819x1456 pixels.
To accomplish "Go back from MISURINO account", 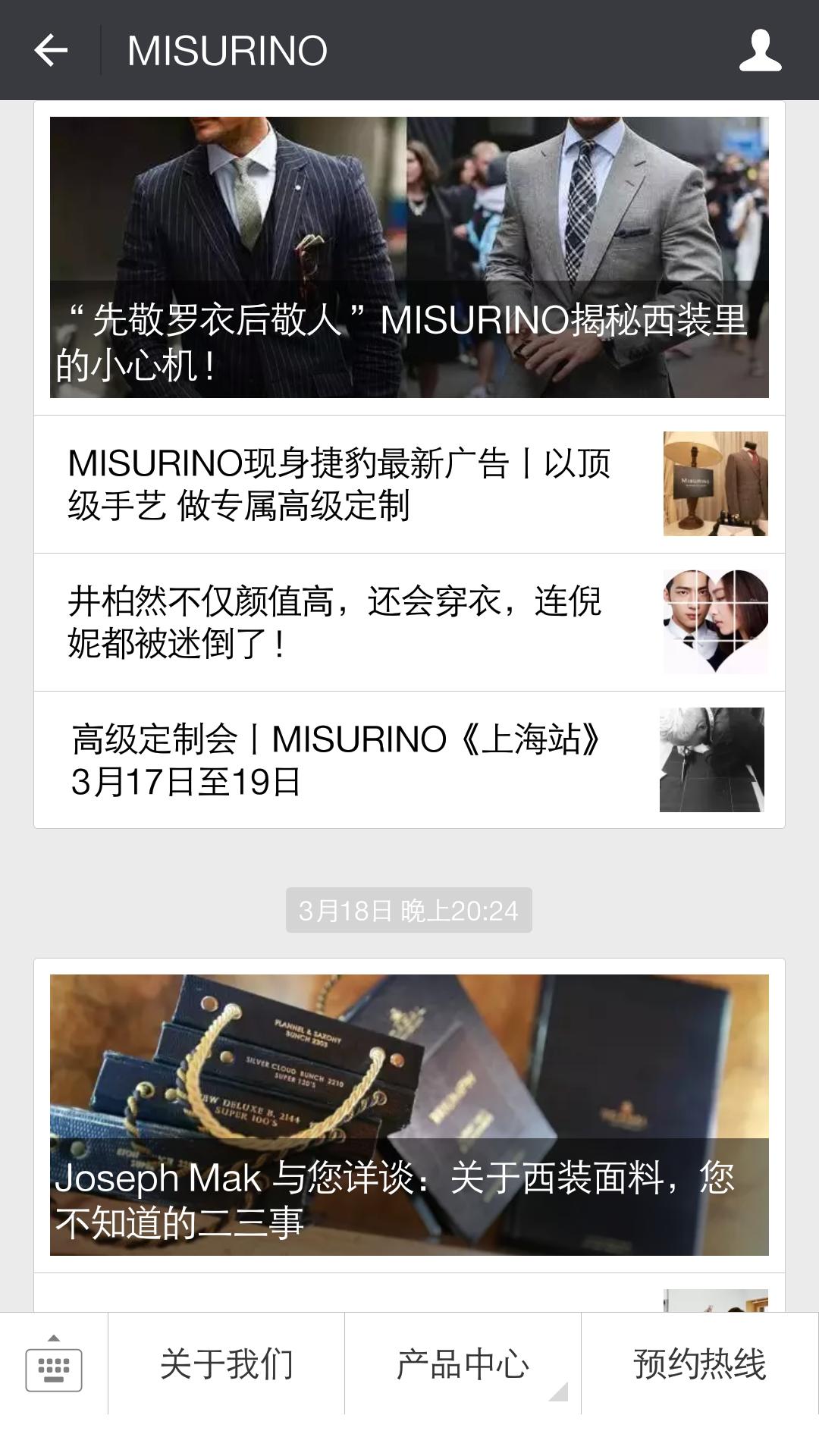I will (51, 51).
